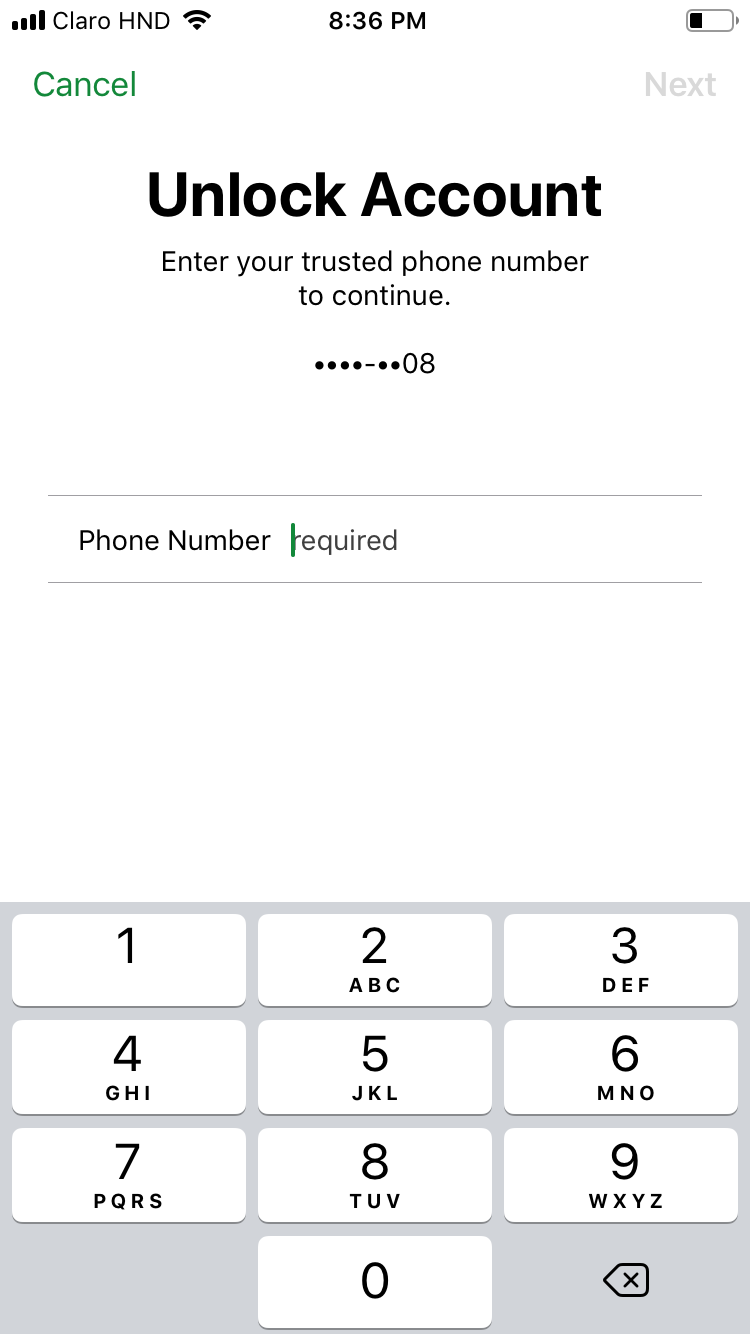Tap the 4 GHI key
Image resolution: width=750 pixels, height=1334 pixels.
(128, 1066)
